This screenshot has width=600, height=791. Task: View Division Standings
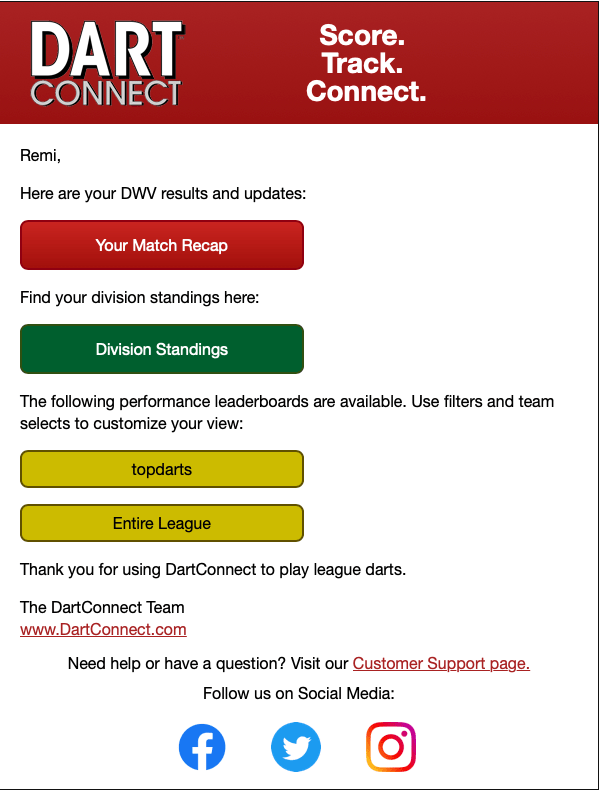161,349
